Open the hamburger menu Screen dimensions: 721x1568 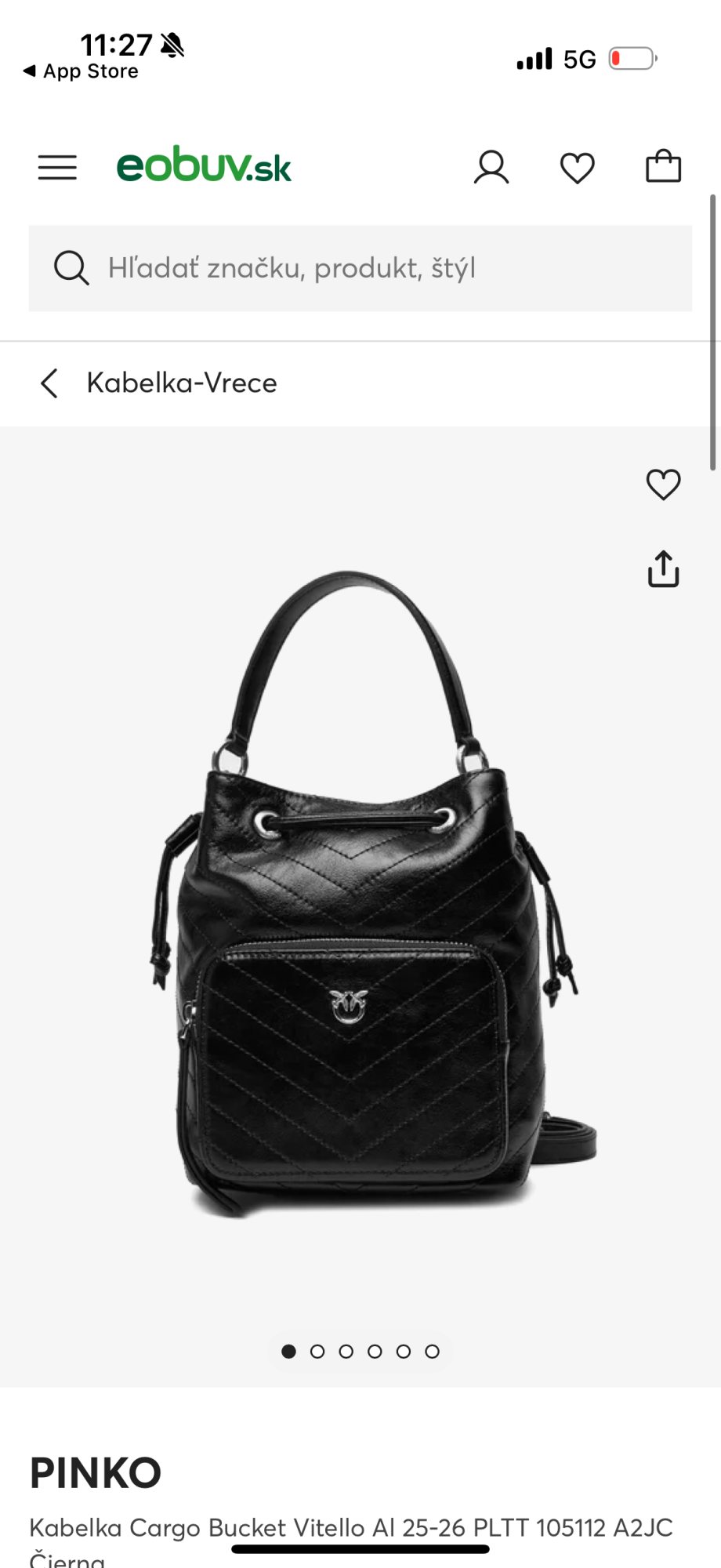(57, 167)
